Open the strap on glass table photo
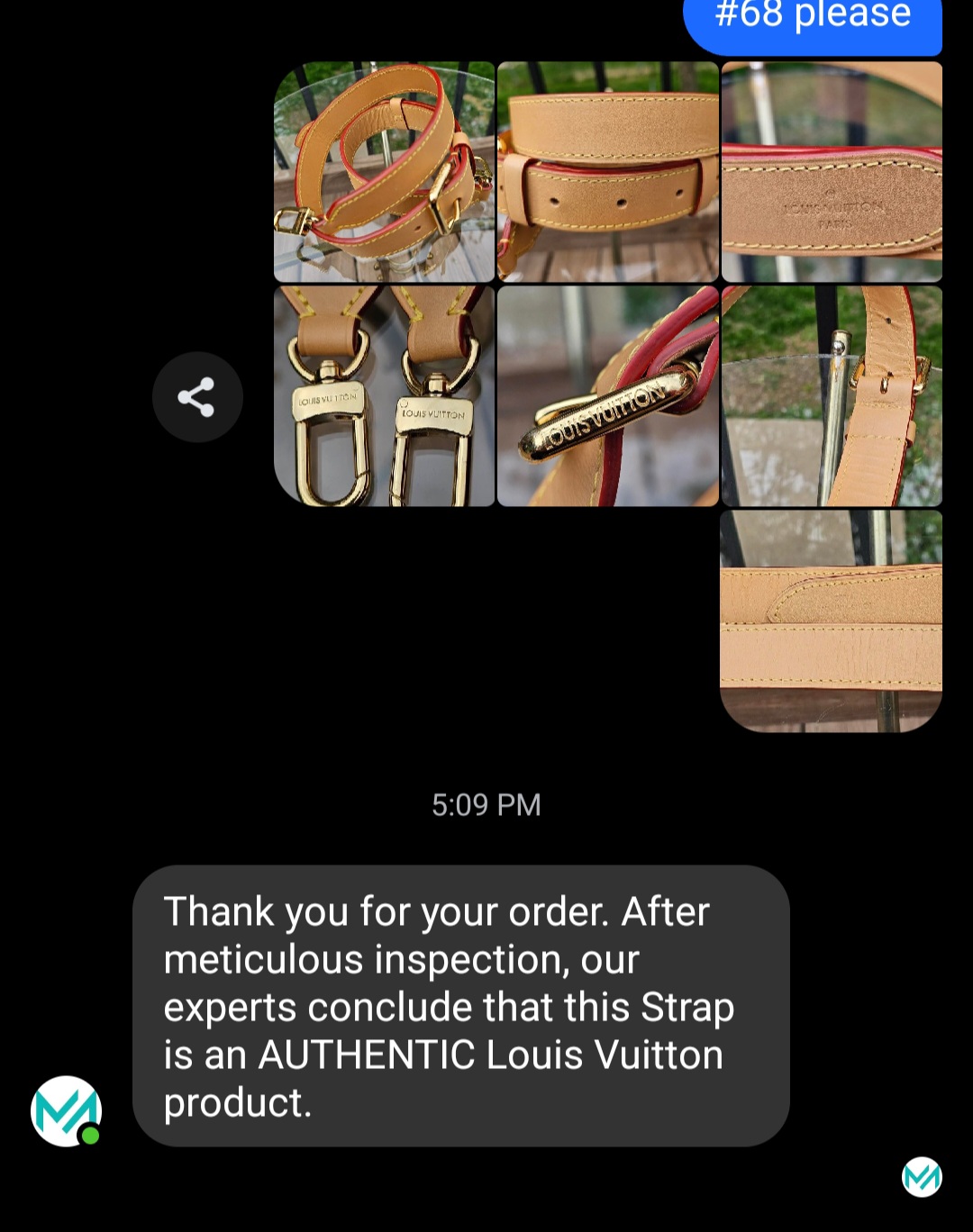Viewport: 973px width, 1232px height. coord(831,396)
